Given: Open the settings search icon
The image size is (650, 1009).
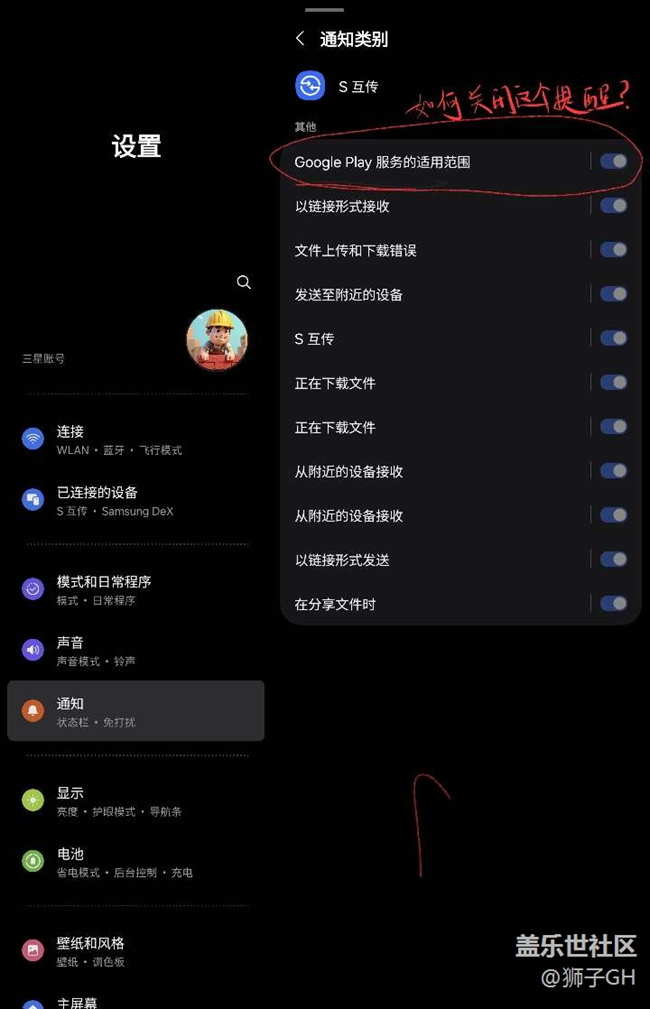Looking at the screenshot, I should pyautogui.click(x=244, y=283).
